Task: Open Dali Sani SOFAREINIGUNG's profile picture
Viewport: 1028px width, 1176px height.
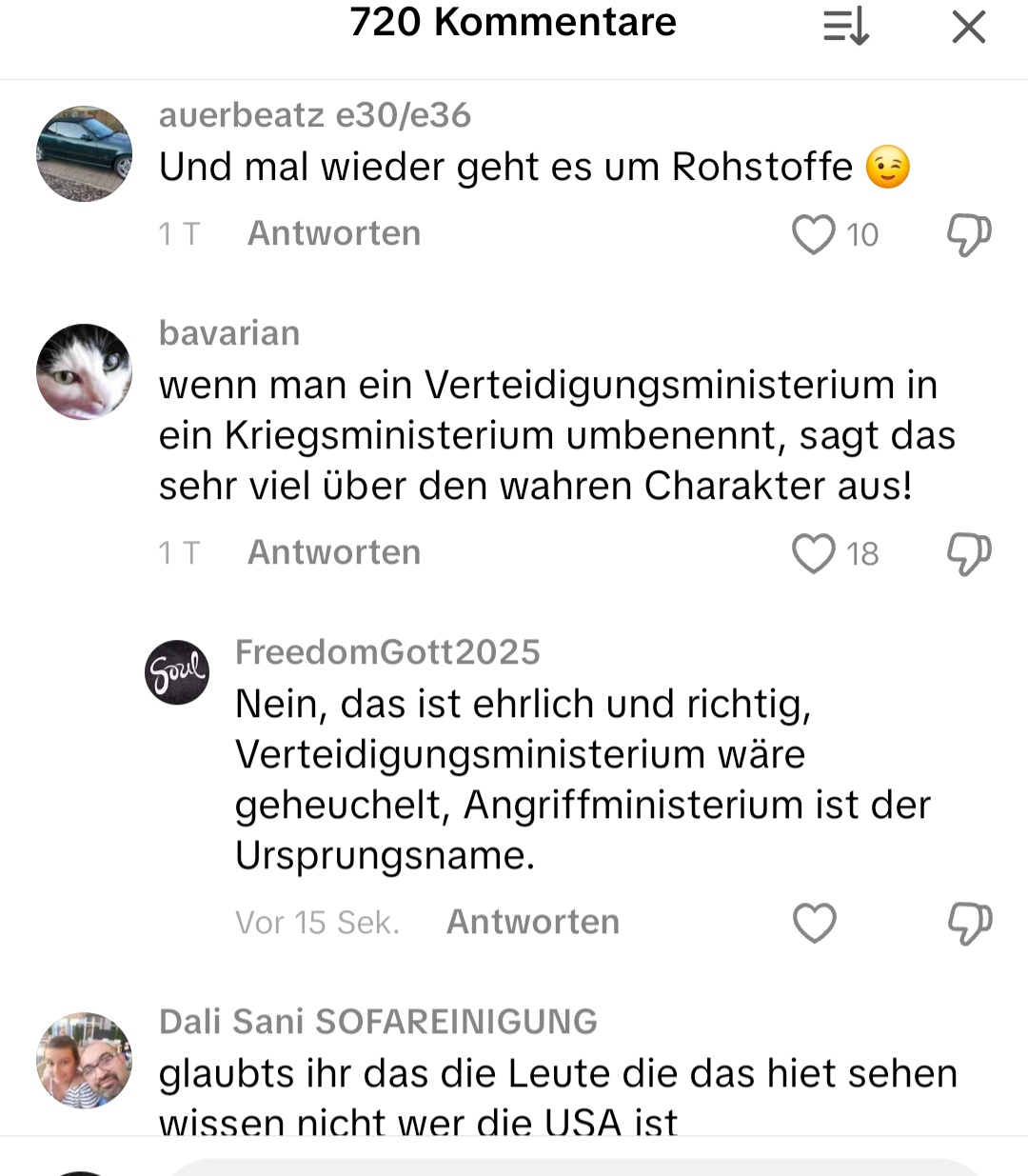Action: (x=84, y=1060)
